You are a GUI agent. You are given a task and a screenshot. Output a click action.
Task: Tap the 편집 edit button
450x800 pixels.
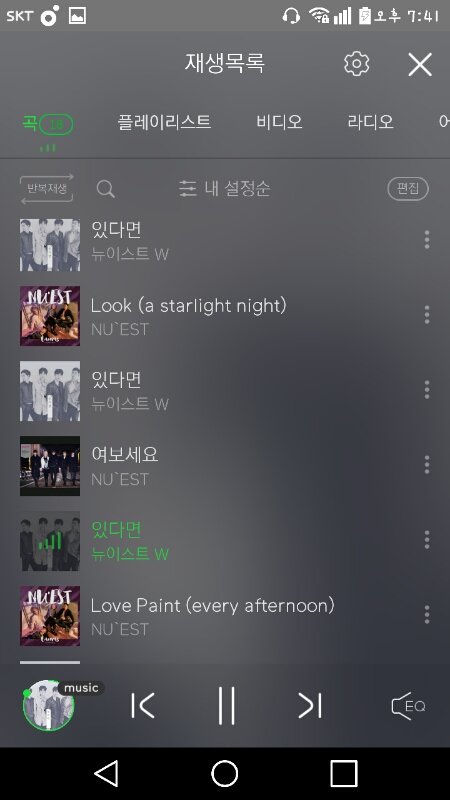pyautogui.click(x=408, y=189)
